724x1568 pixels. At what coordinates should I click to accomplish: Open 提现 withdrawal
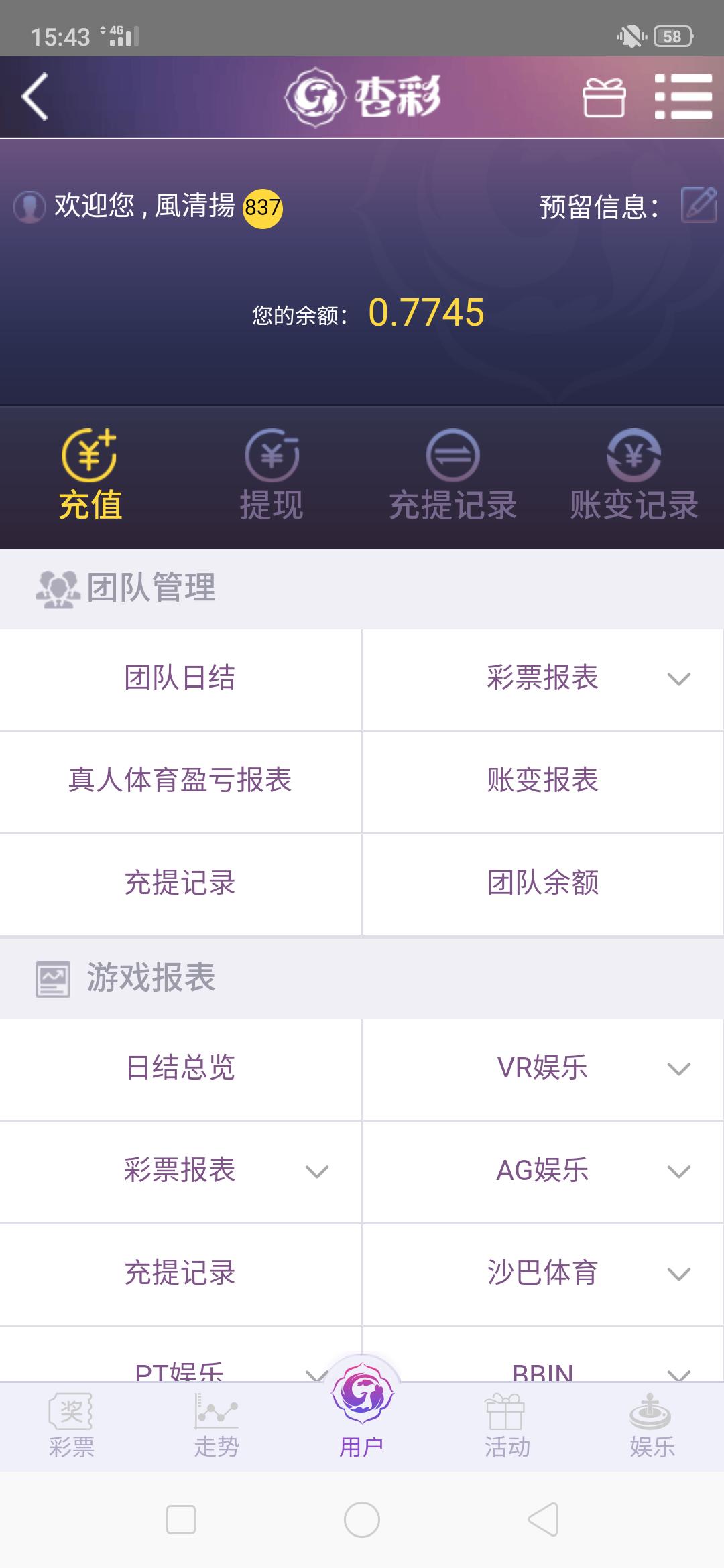(x=271, y=476)
